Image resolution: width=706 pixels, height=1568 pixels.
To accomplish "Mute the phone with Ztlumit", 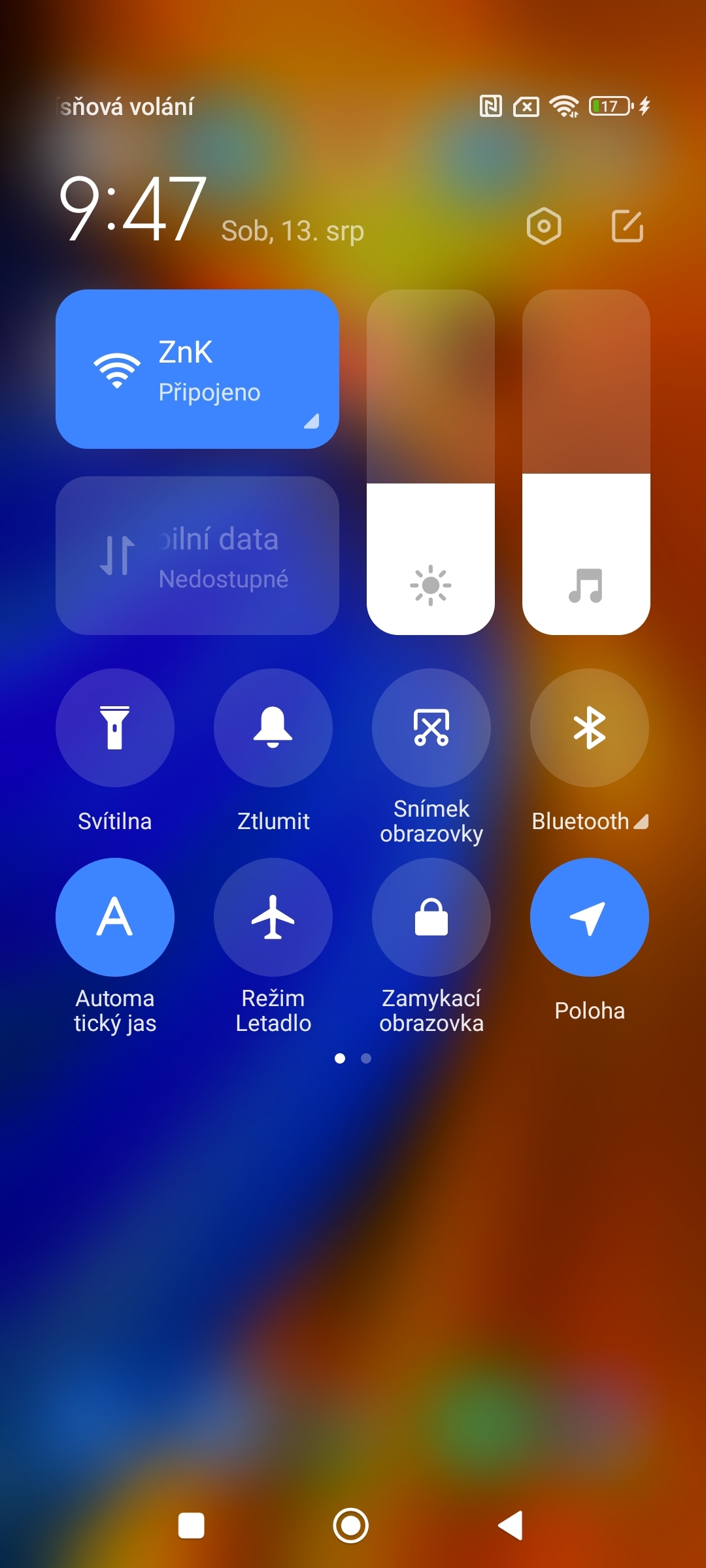I will 273,728.
